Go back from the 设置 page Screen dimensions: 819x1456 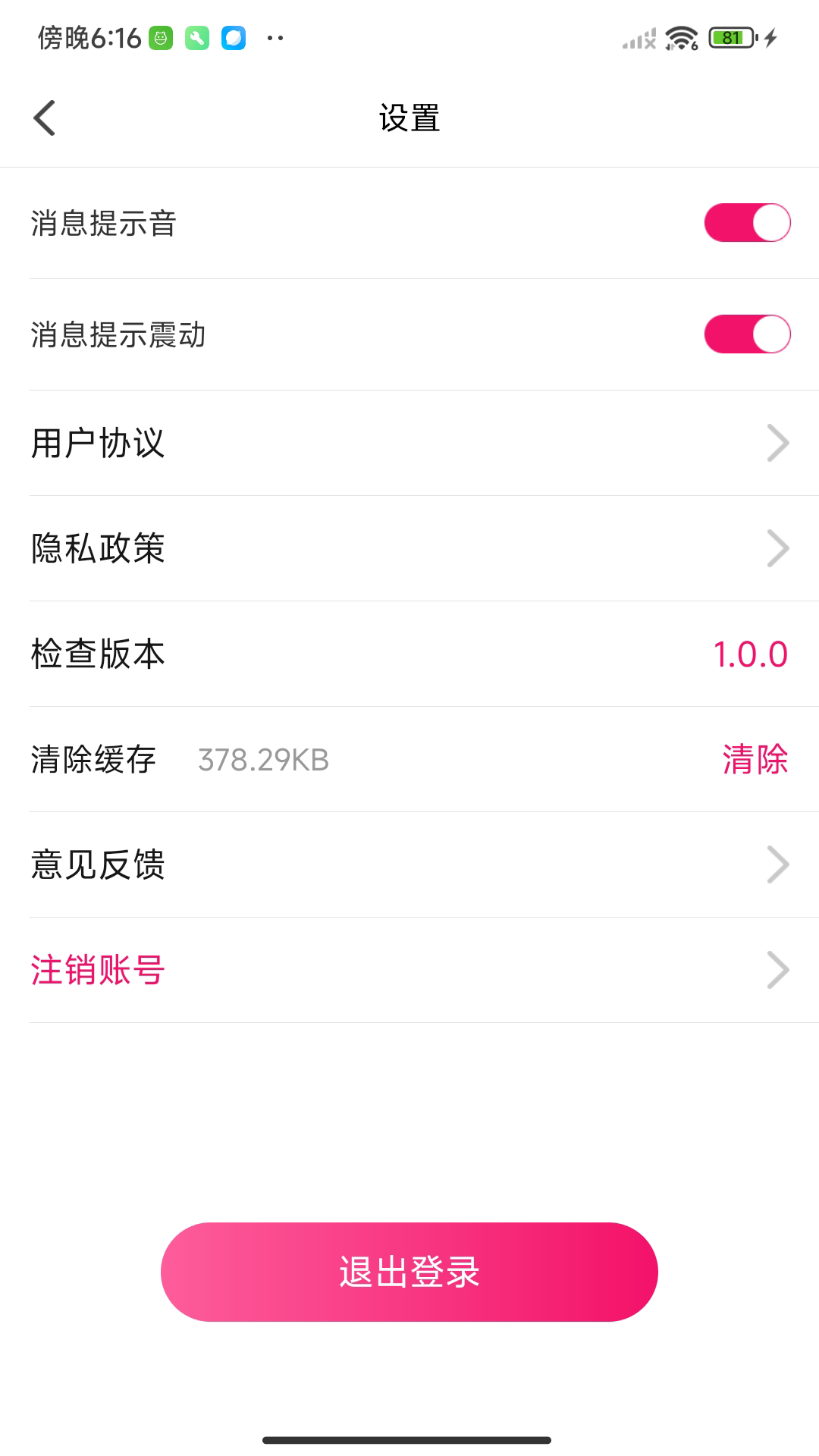pyautogui.click(x=45, y=118)
